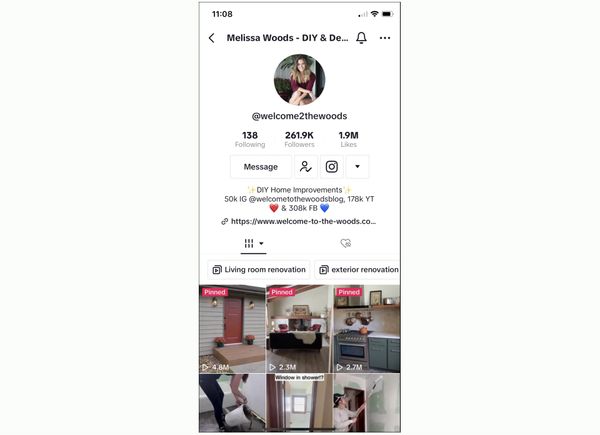Play the pinned video with 4.8M views
Viewport: 600px width, 435px height.
[232, 328]
